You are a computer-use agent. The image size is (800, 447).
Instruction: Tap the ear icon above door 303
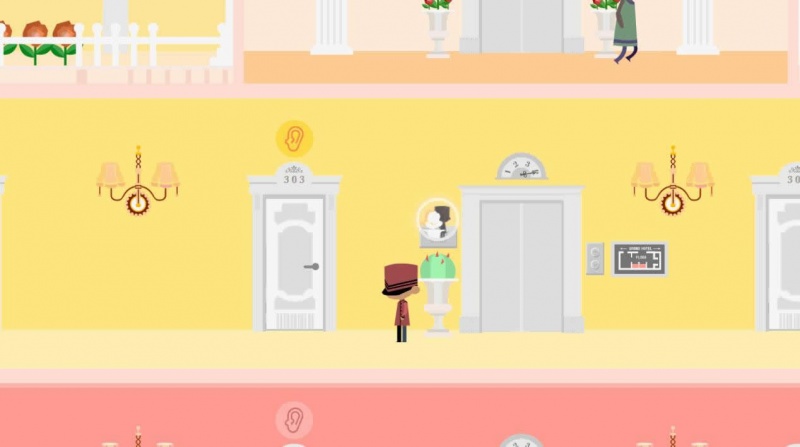(294, 138)
